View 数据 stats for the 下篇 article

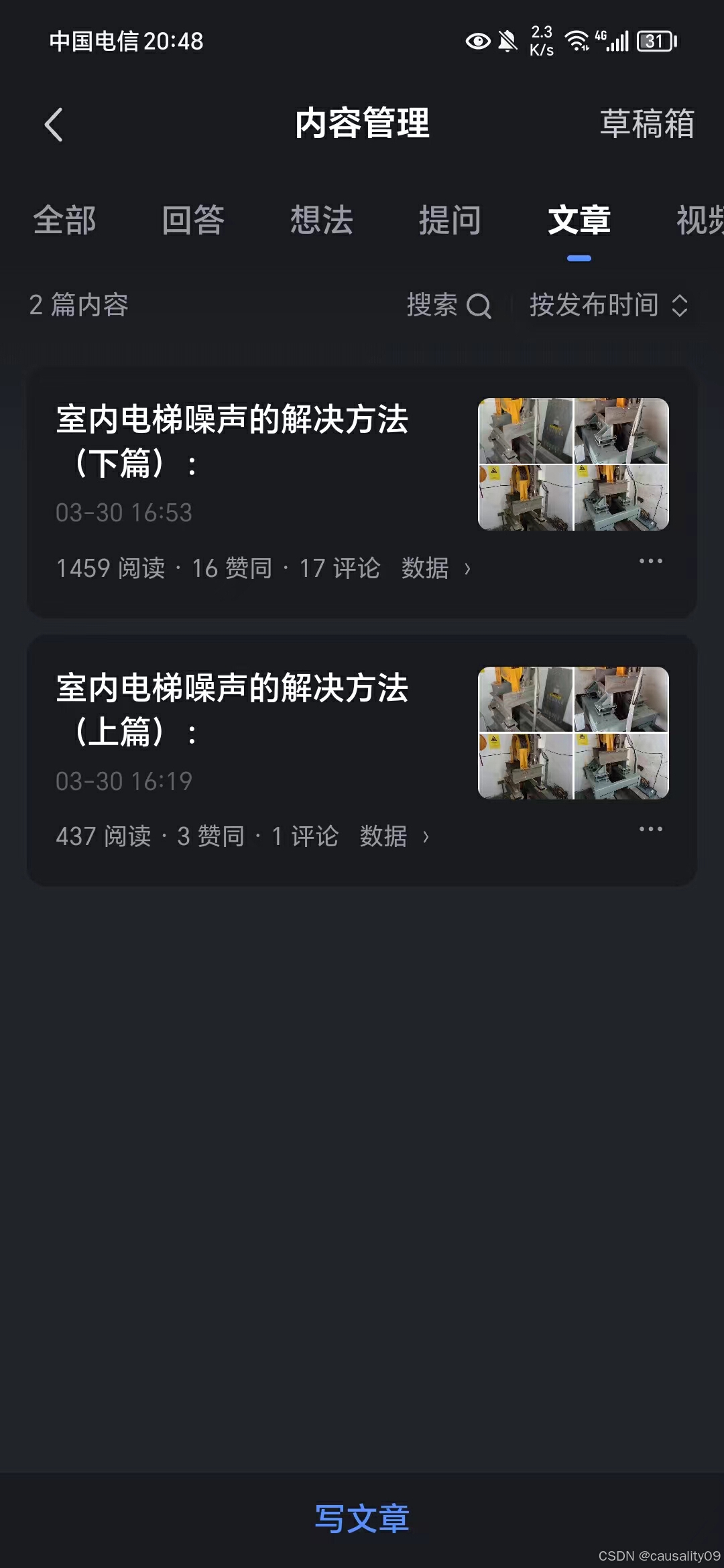click(x=436, y=569)
